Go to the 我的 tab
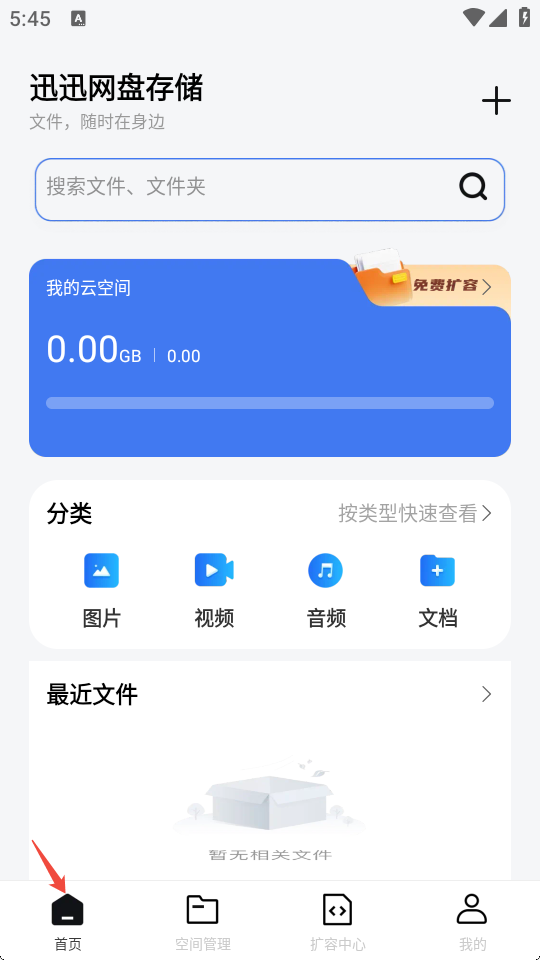540x960 pixels. pyautogui.click(x=473, y=923)
